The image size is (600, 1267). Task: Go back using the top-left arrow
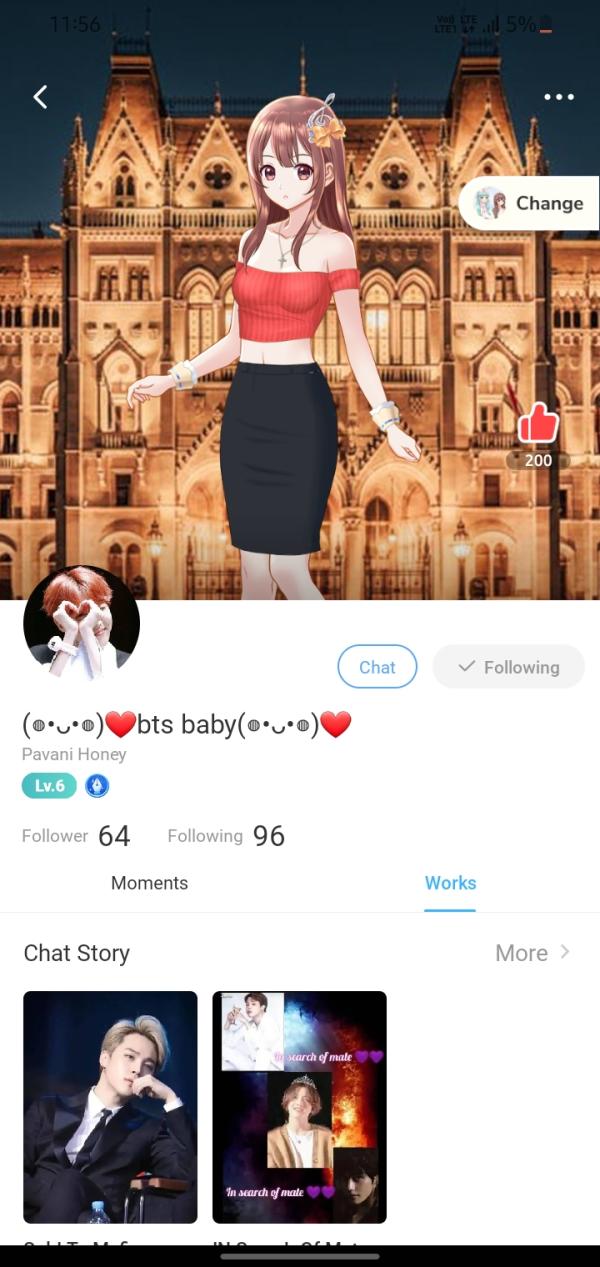41,97
